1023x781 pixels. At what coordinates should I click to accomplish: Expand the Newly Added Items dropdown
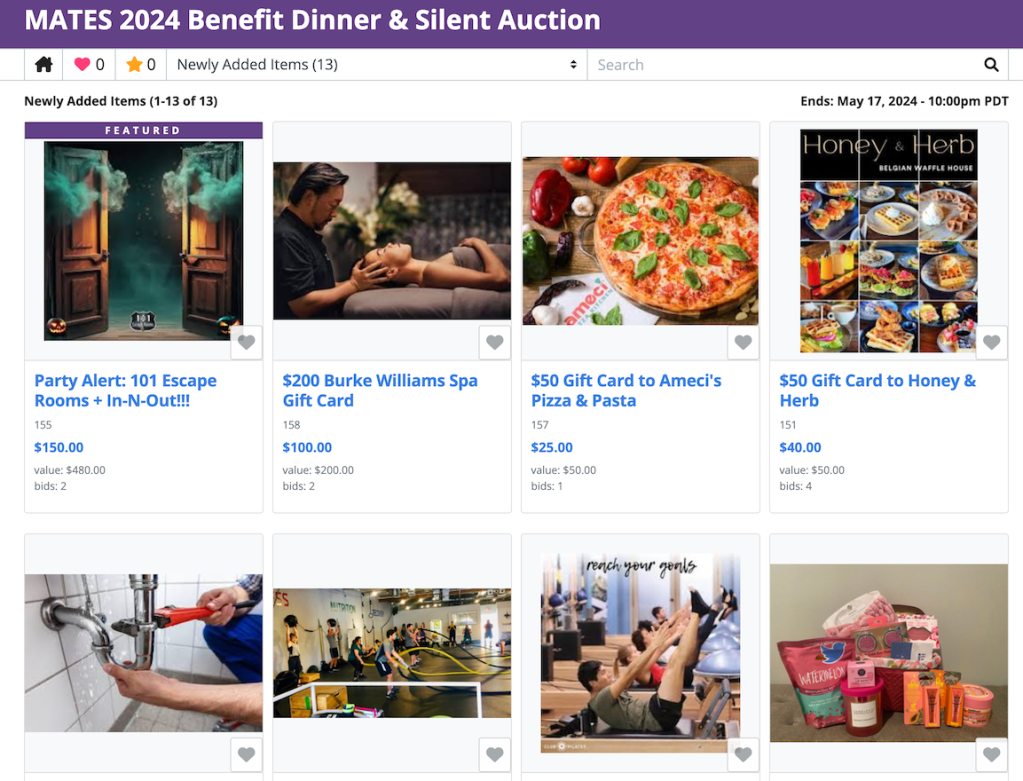[376, 65]
